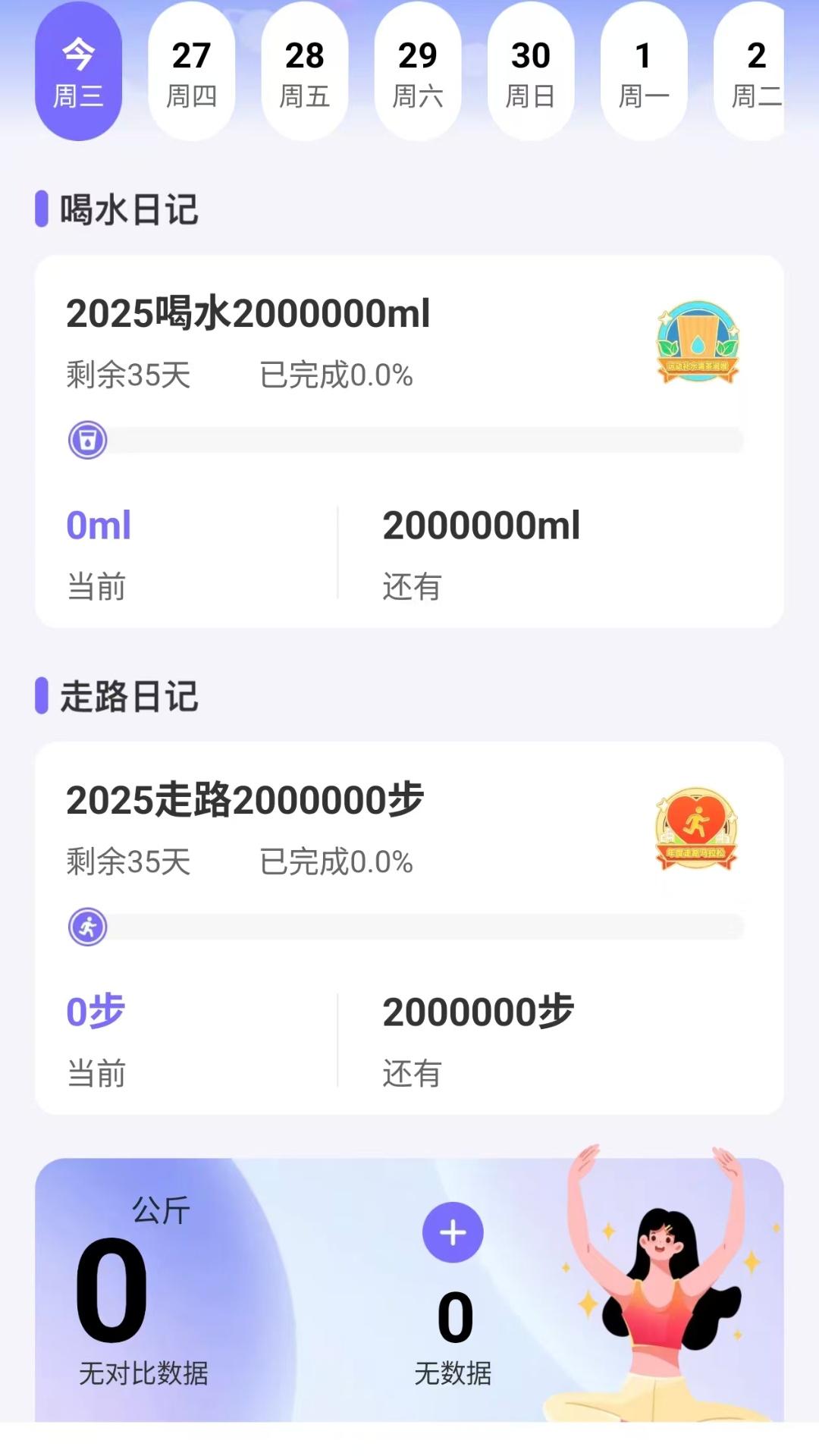Switch to the 1 周一 tab

point(644,72)
